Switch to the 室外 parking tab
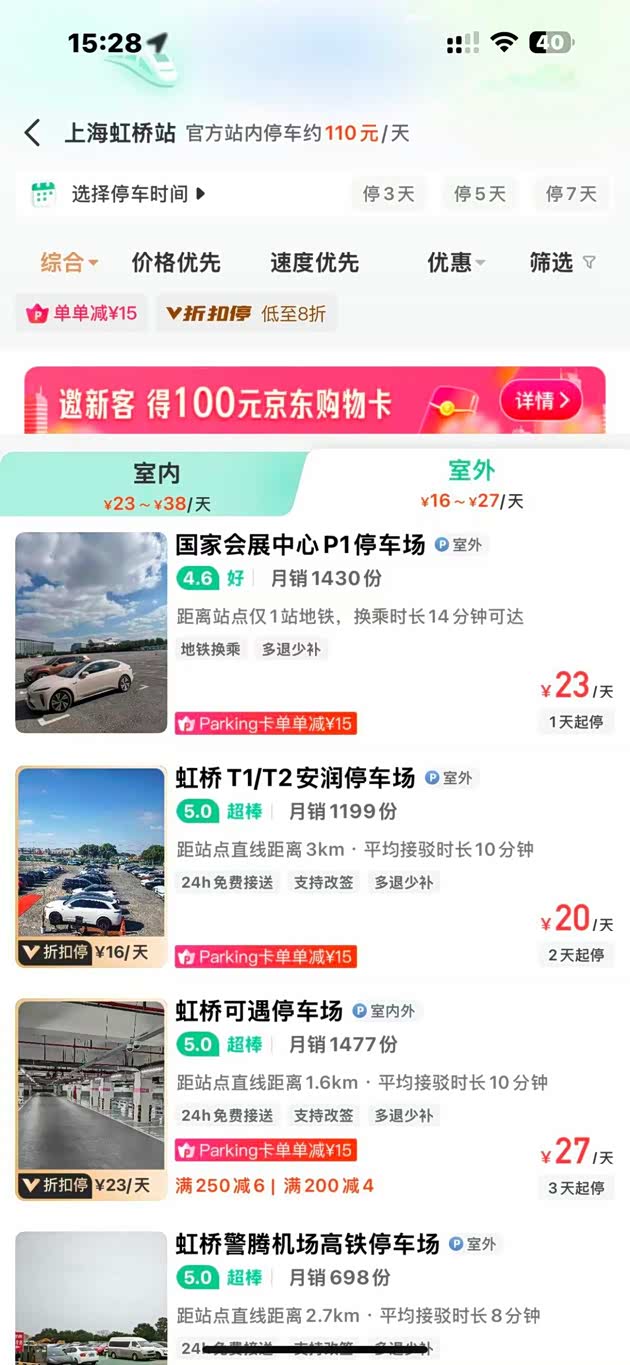This screenshot has width=630, height=1365. tap(471, 484)
